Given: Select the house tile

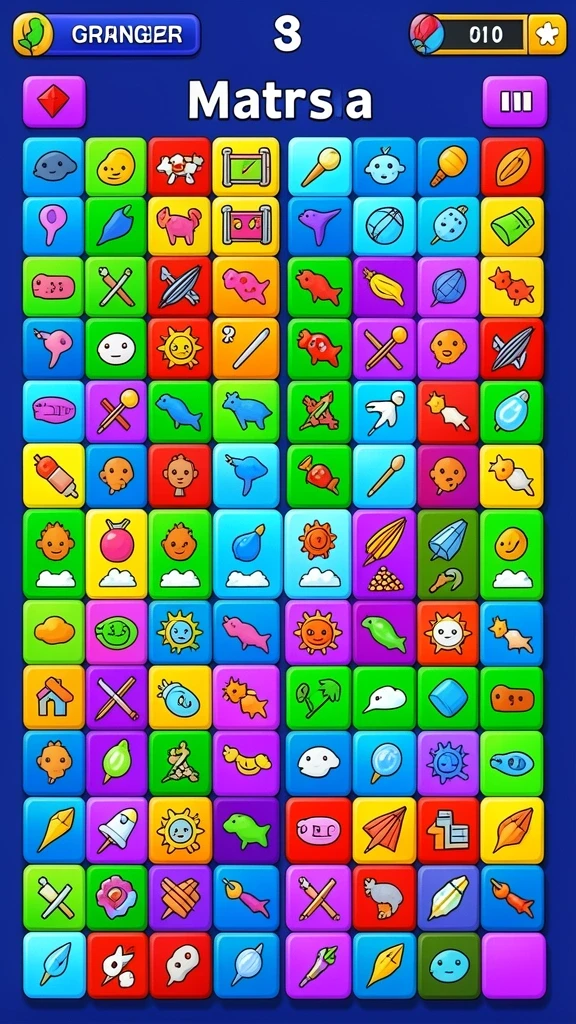Looking at the screenshot, I should pos(54,697).
